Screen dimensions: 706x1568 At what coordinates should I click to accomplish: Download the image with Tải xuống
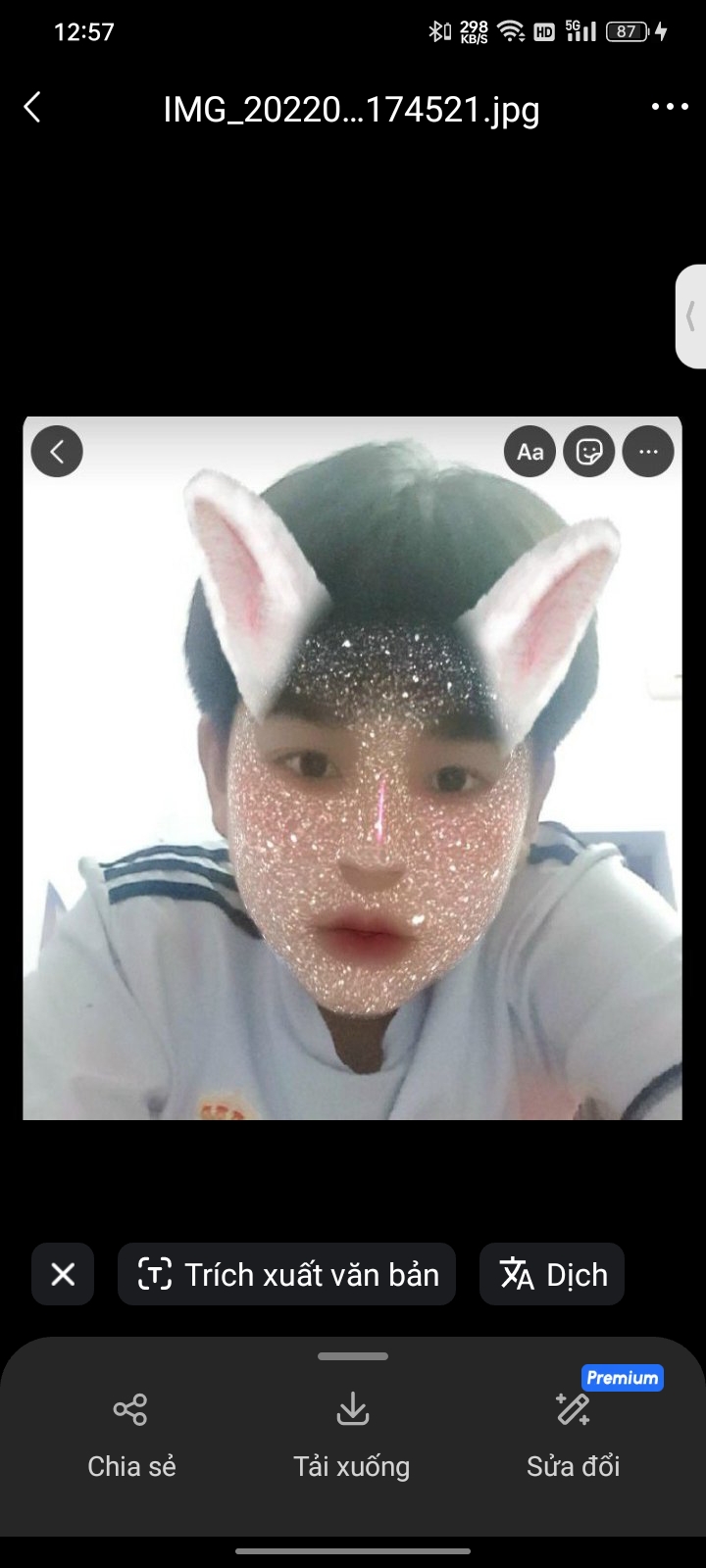(x=352, y=1433)
